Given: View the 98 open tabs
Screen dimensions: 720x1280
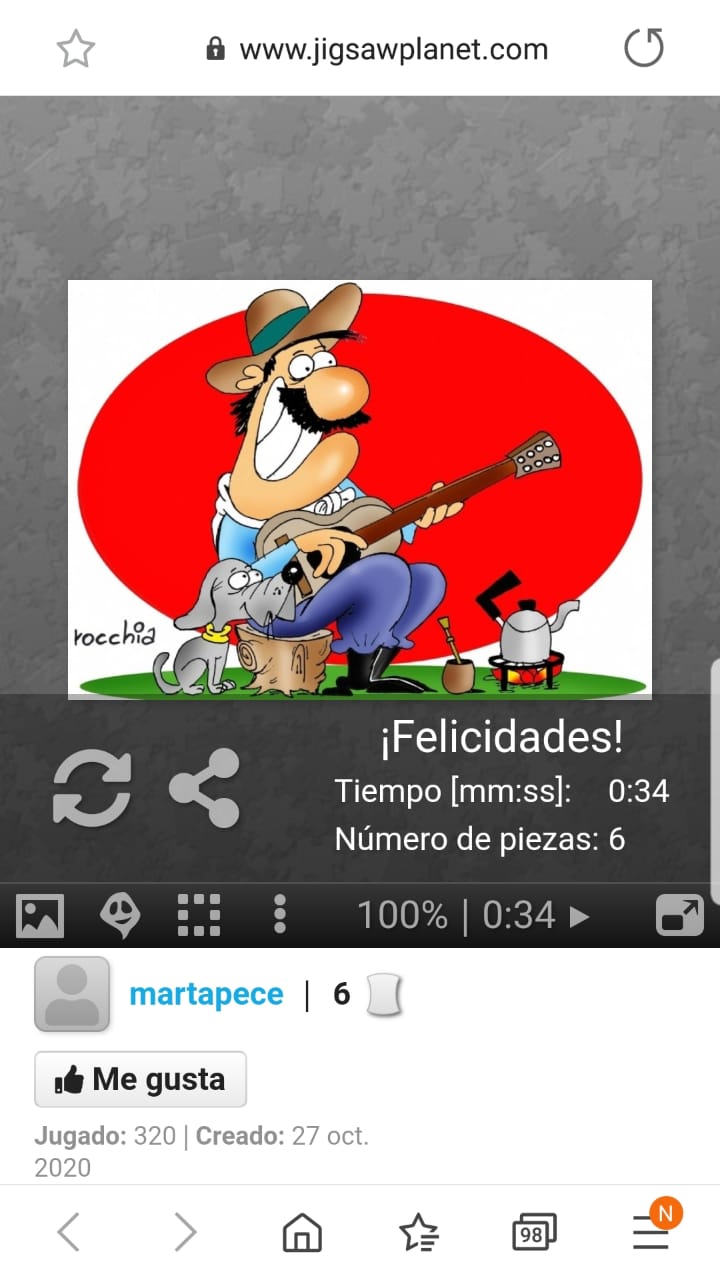Looking at the screenshot, I should tap(534, 1233).
